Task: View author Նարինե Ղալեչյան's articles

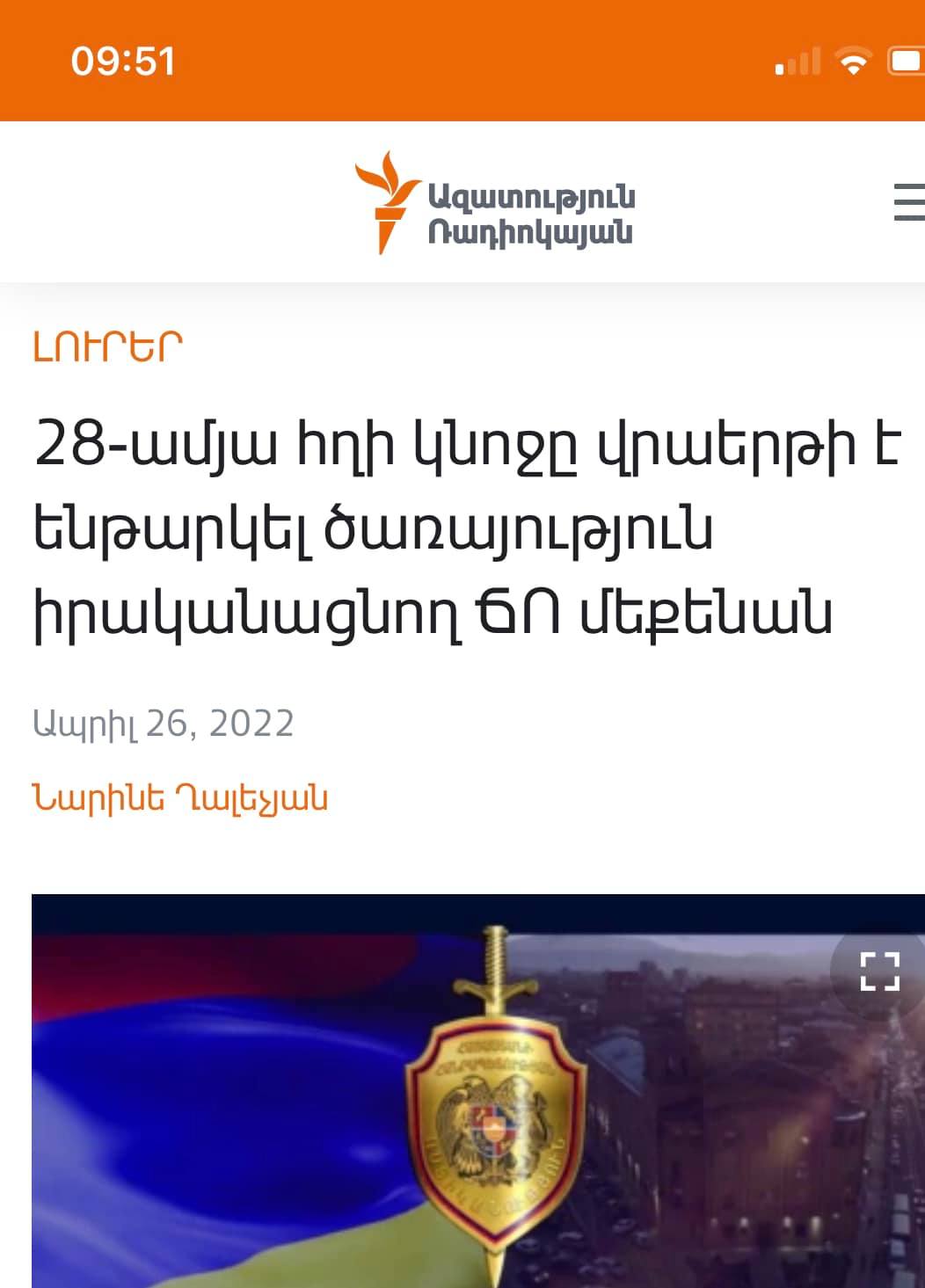Action: click(180, 798)
